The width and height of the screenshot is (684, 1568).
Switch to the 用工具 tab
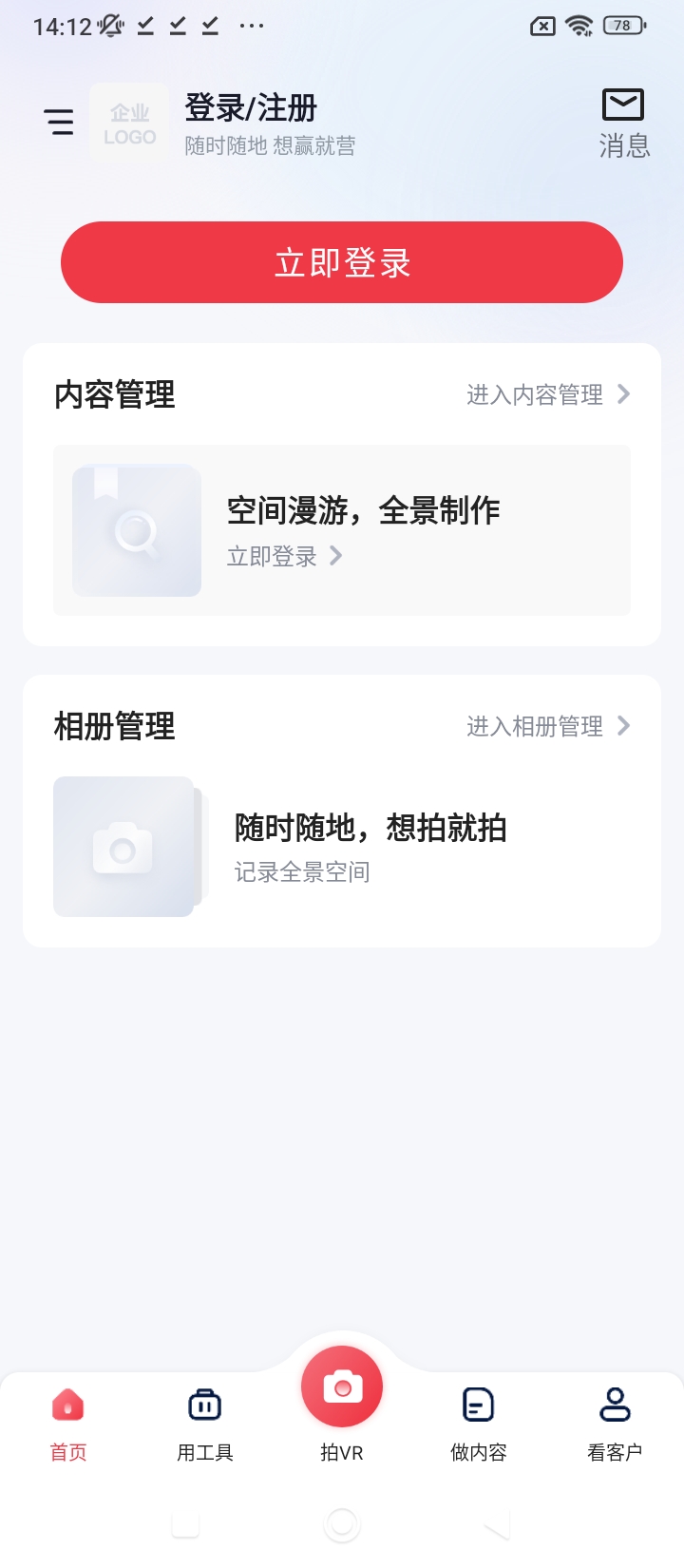205,1423
